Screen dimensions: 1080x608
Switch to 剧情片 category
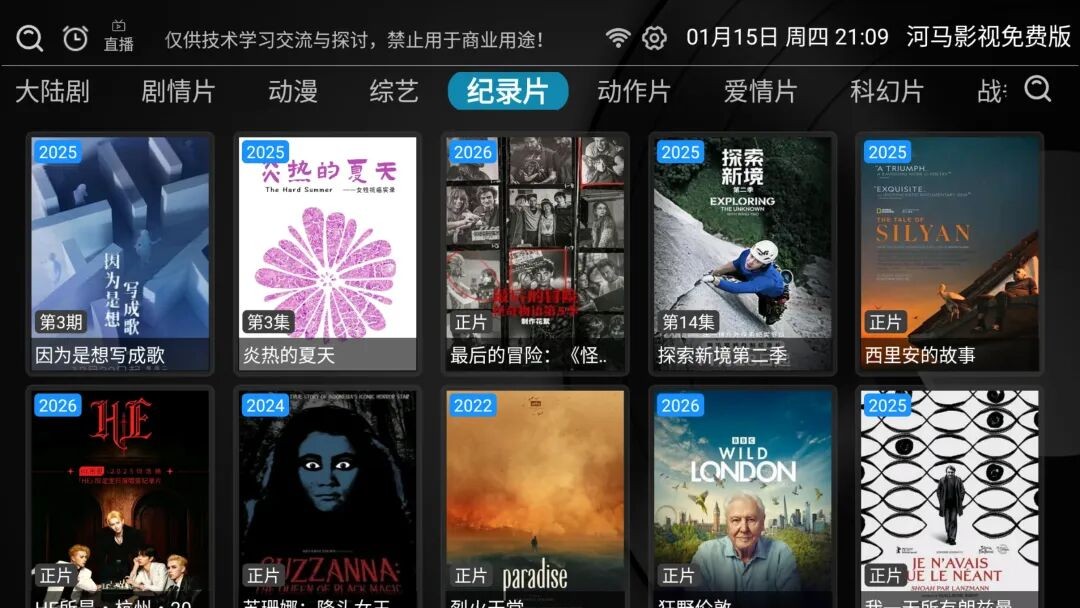click(178, 92)
